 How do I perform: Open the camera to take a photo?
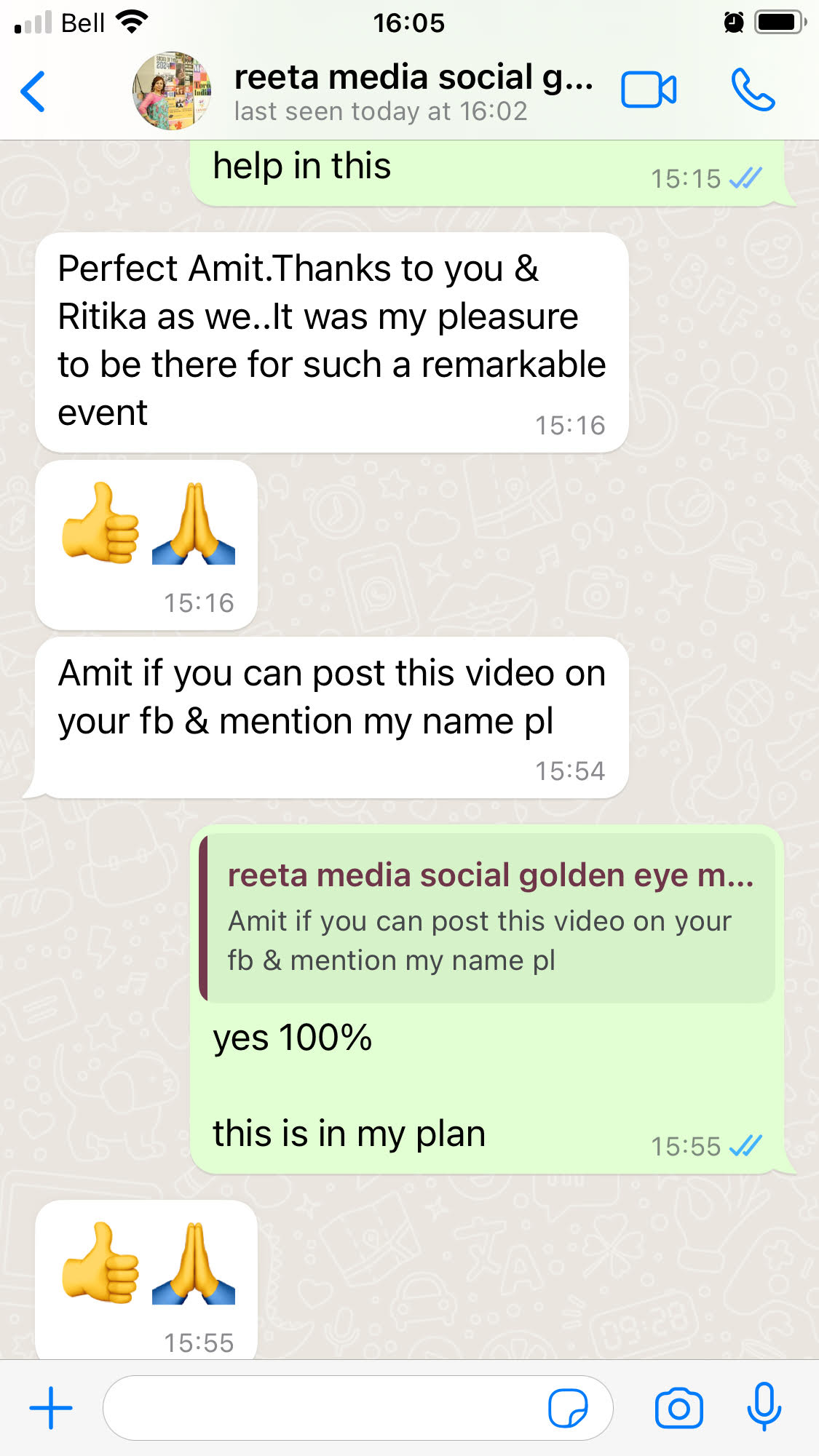(678, 1408)
